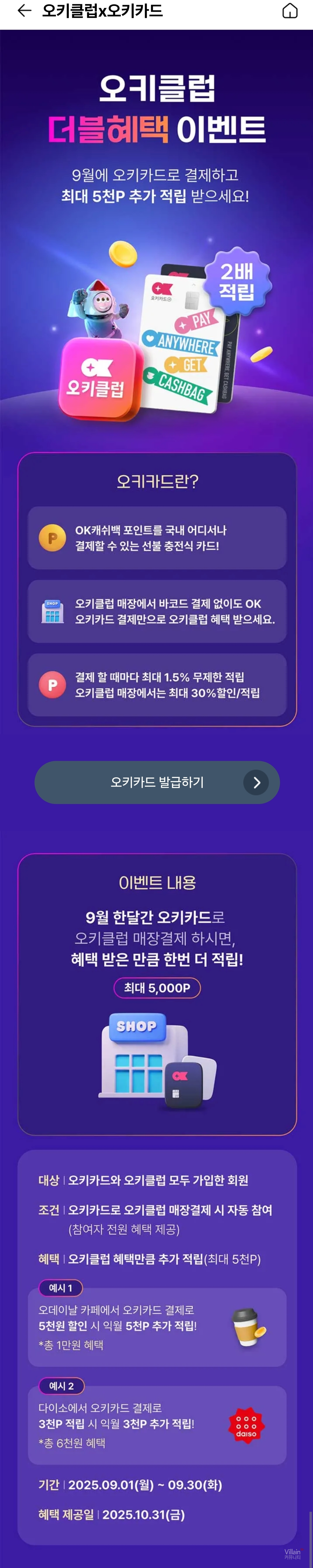
Task: Go back using the top arrow
Action: (24, 11)
